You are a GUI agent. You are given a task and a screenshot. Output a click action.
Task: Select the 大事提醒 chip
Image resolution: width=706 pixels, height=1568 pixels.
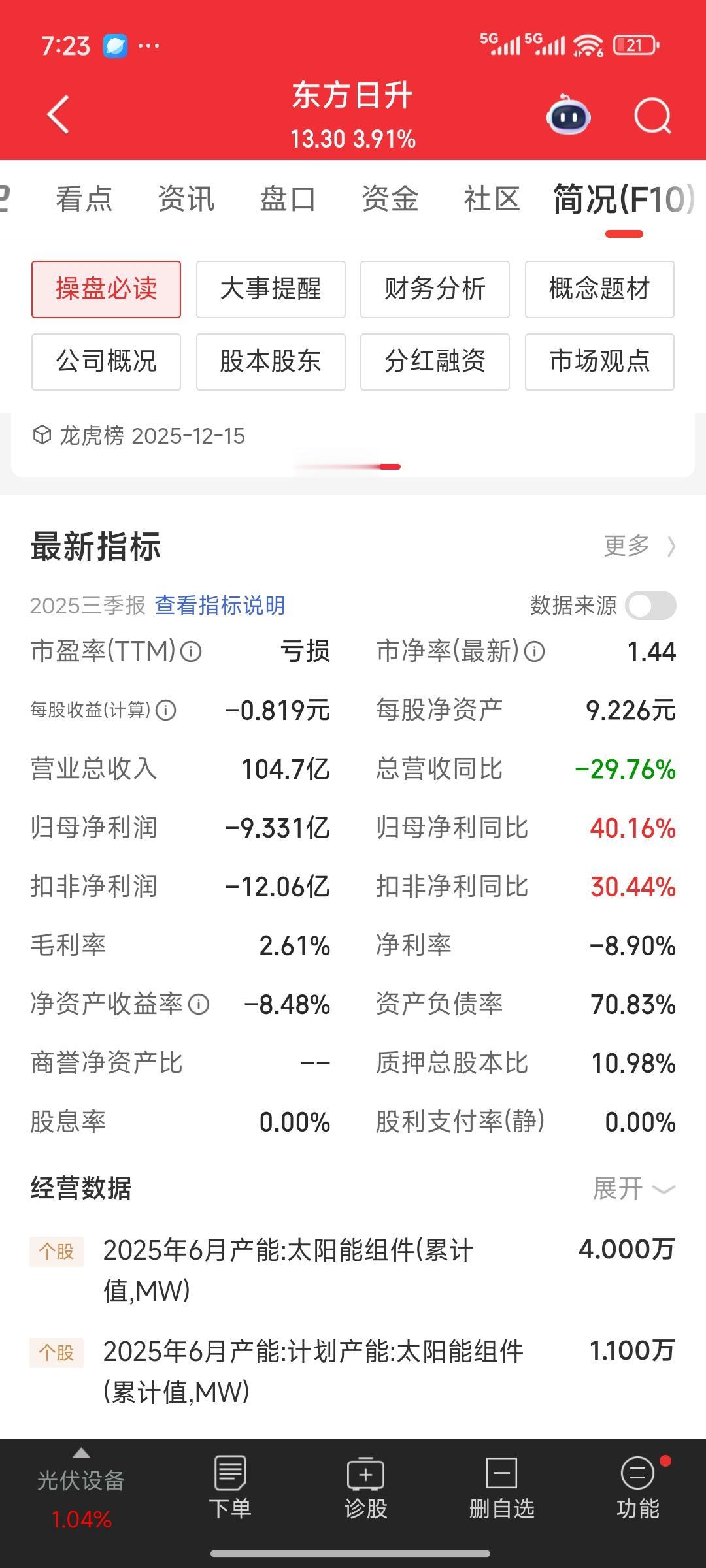tap(271, 289)
